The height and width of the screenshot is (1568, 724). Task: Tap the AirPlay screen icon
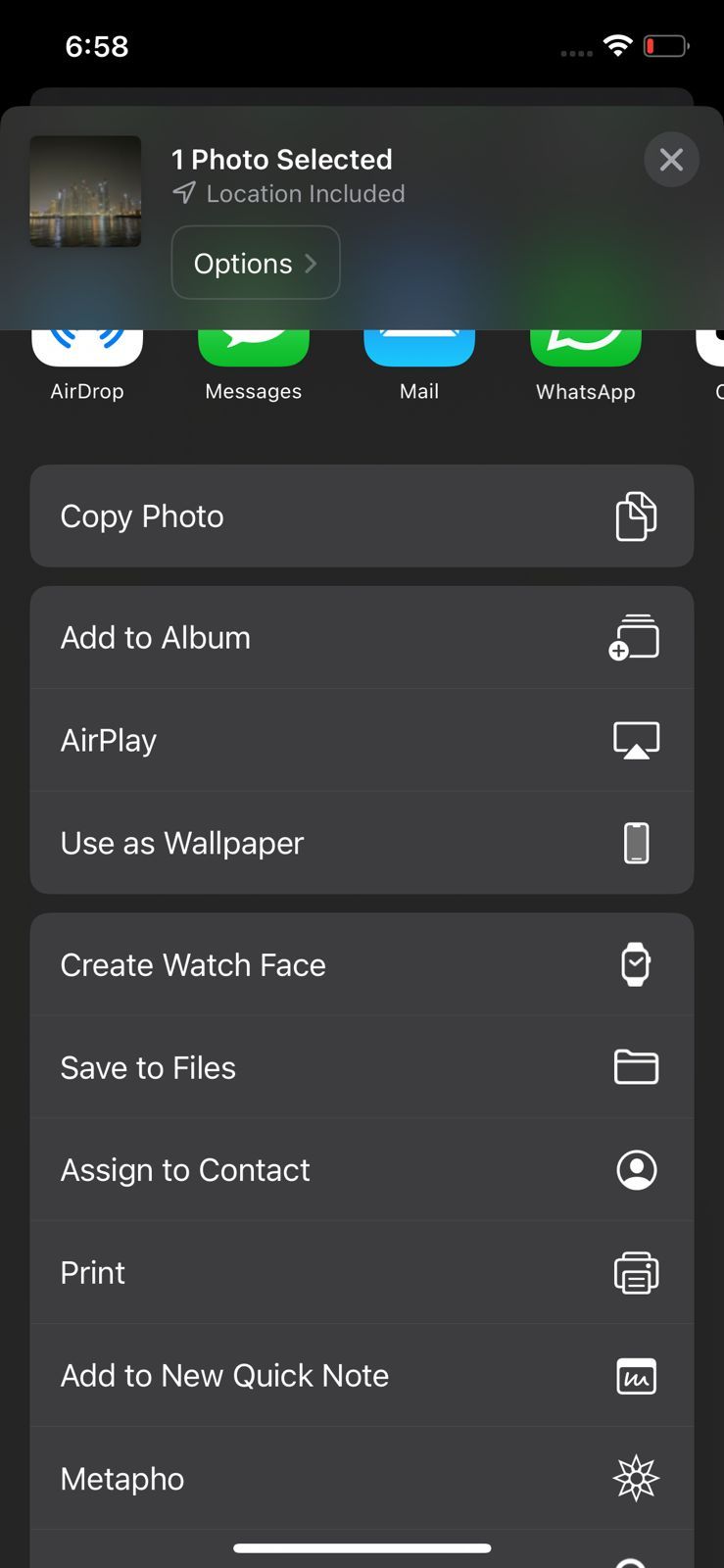pyautogui.click(x=635, y=740)
